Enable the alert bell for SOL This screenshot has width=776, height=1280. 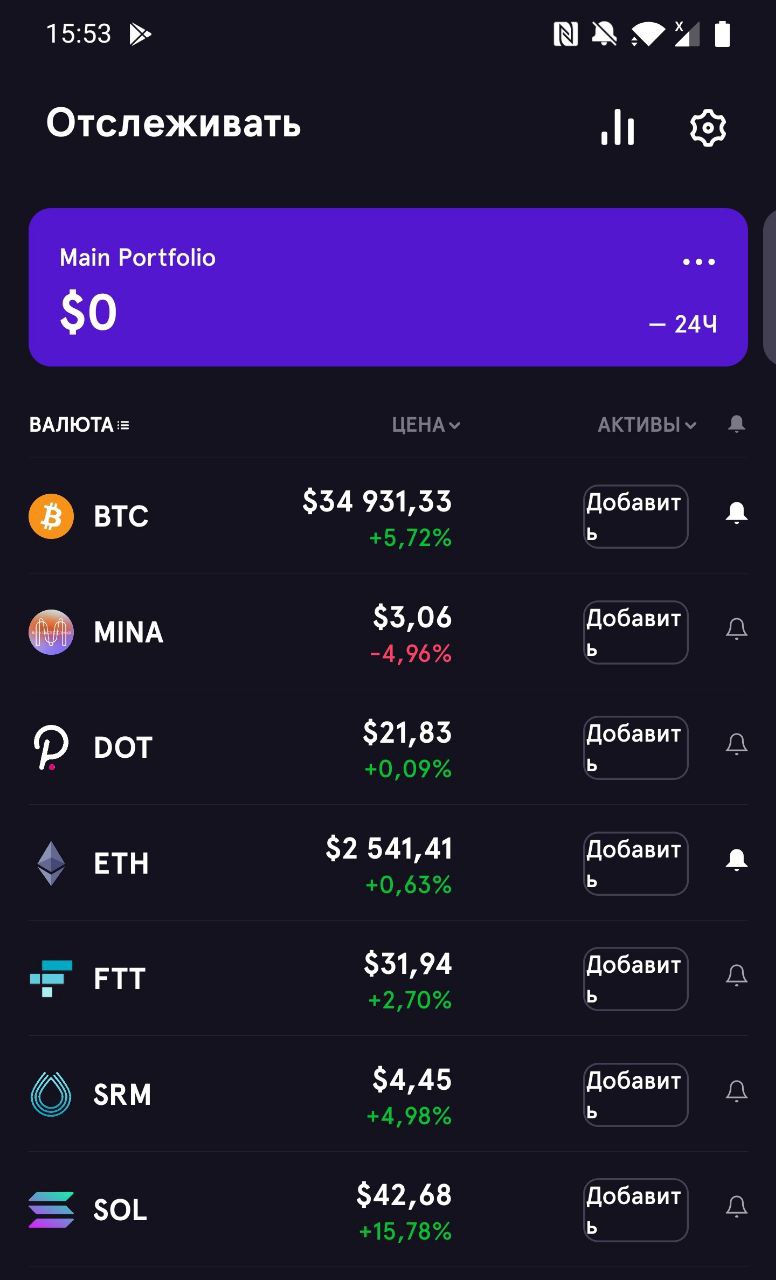click(736, 1207)
